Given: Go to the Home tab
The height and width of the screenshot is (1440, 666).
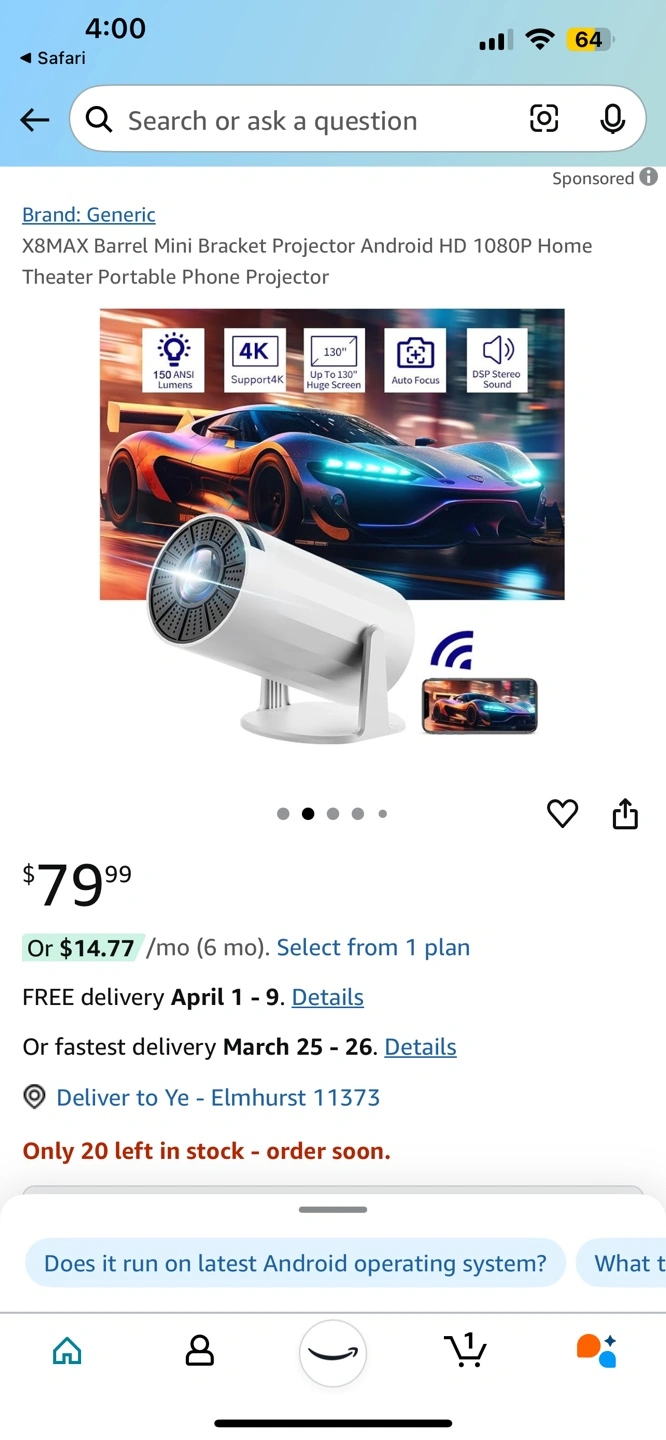Looking at the screenshot, I should click(x=67, y=1352).
